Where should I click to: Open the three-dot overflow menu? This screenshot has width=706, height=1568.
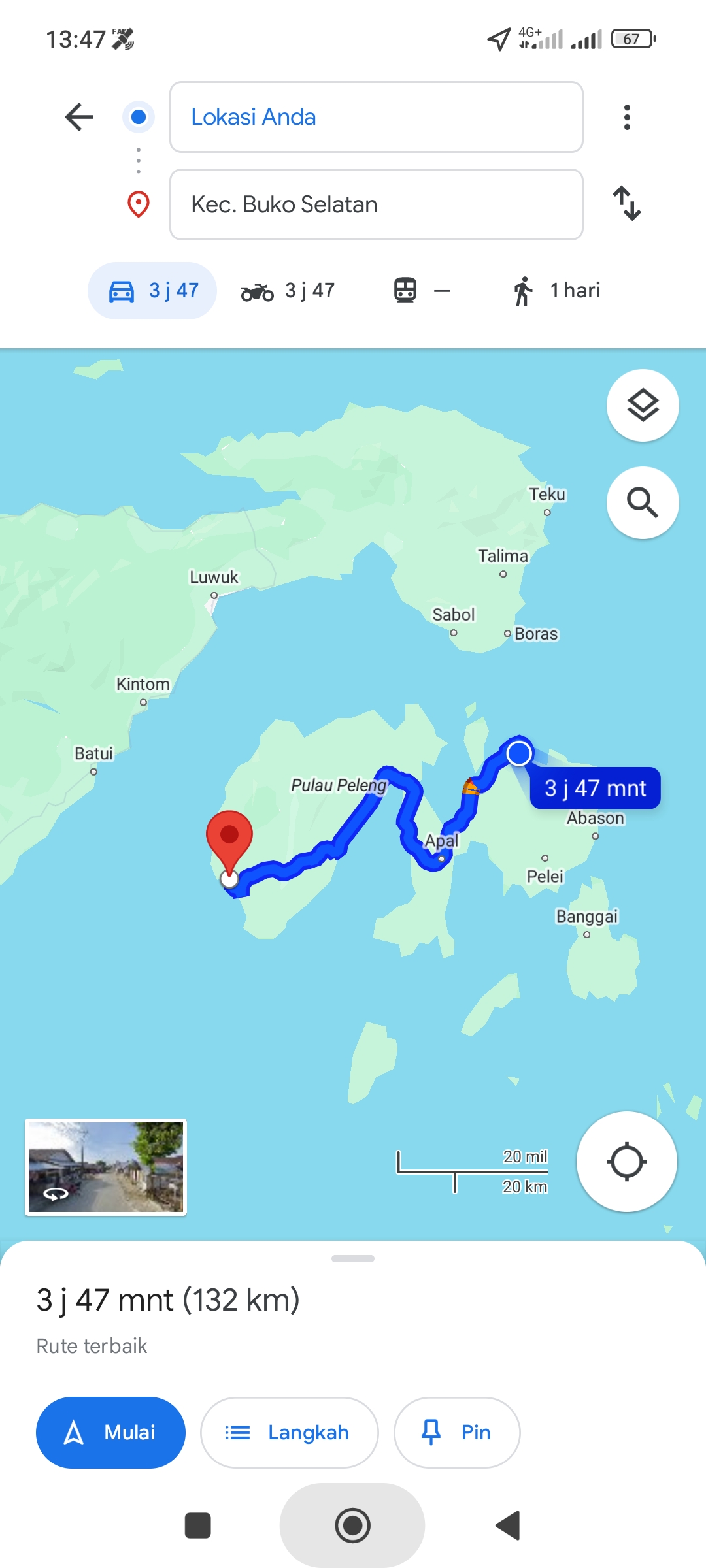627,117
